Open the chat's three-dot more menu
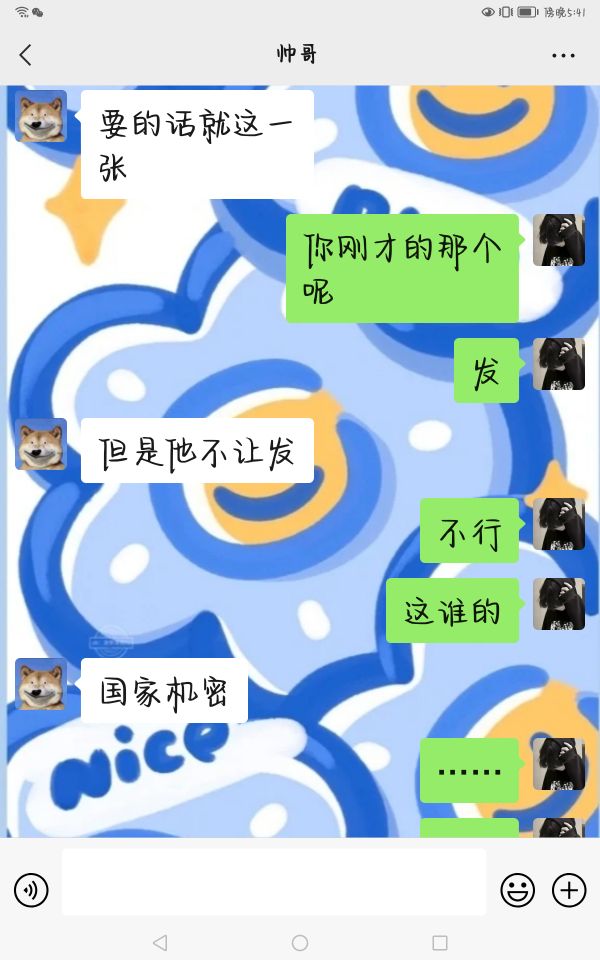 coord(563,56)
